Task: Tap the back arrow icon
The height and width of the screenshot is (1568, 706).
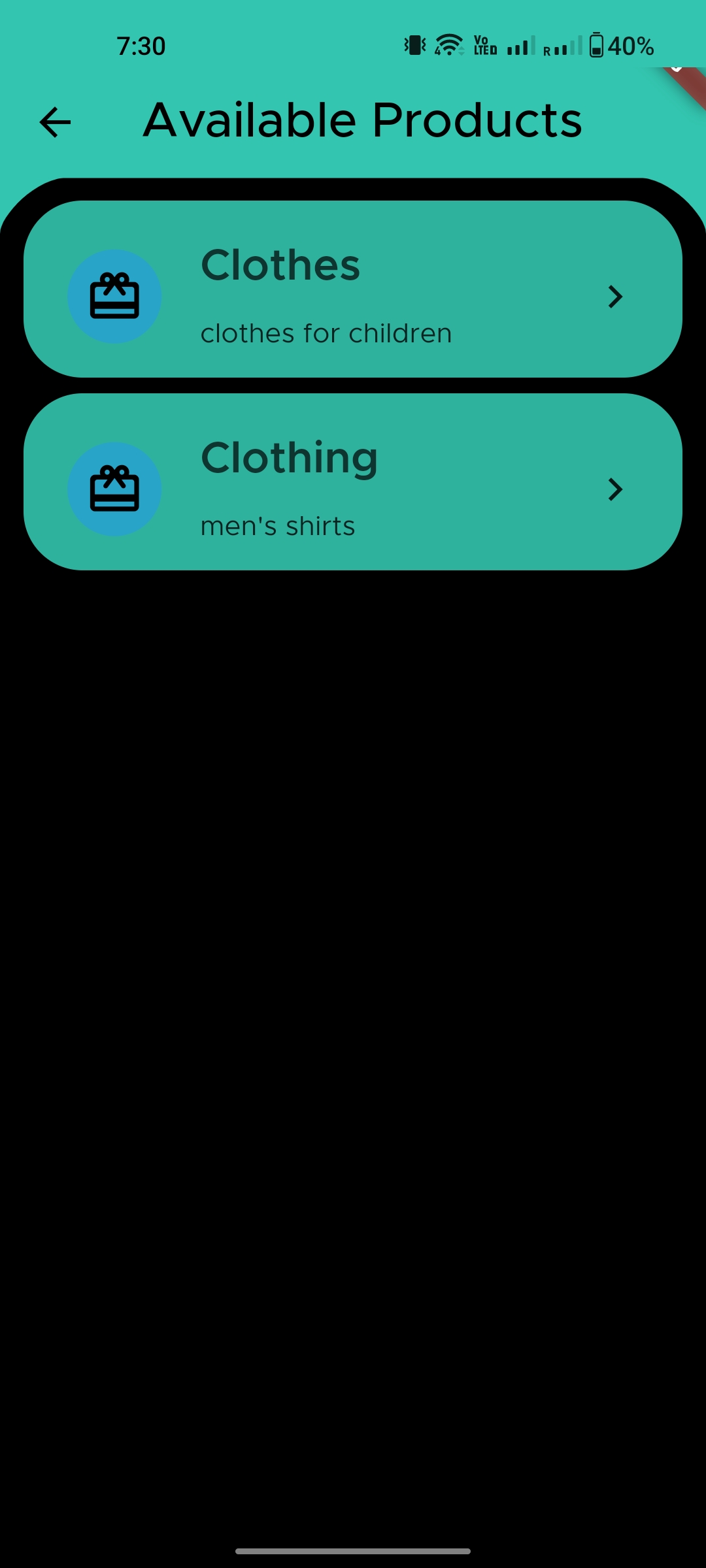Action: (55, 122)
